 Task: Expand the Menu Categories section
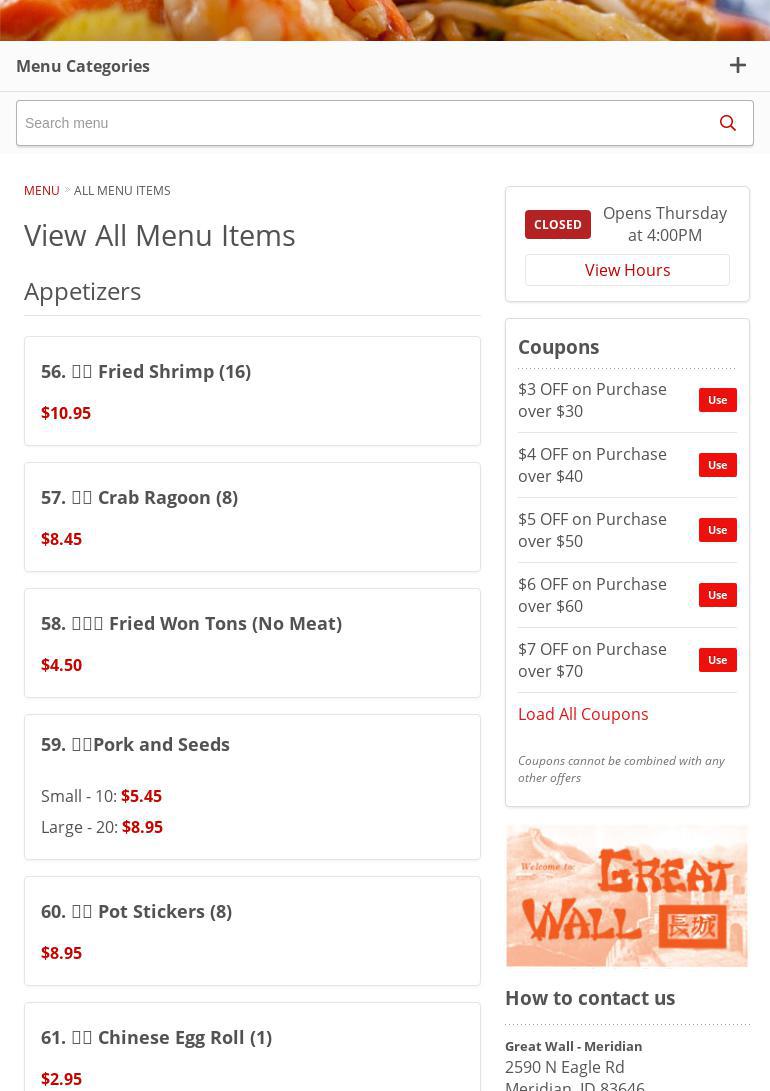click(x=737, y=66)
